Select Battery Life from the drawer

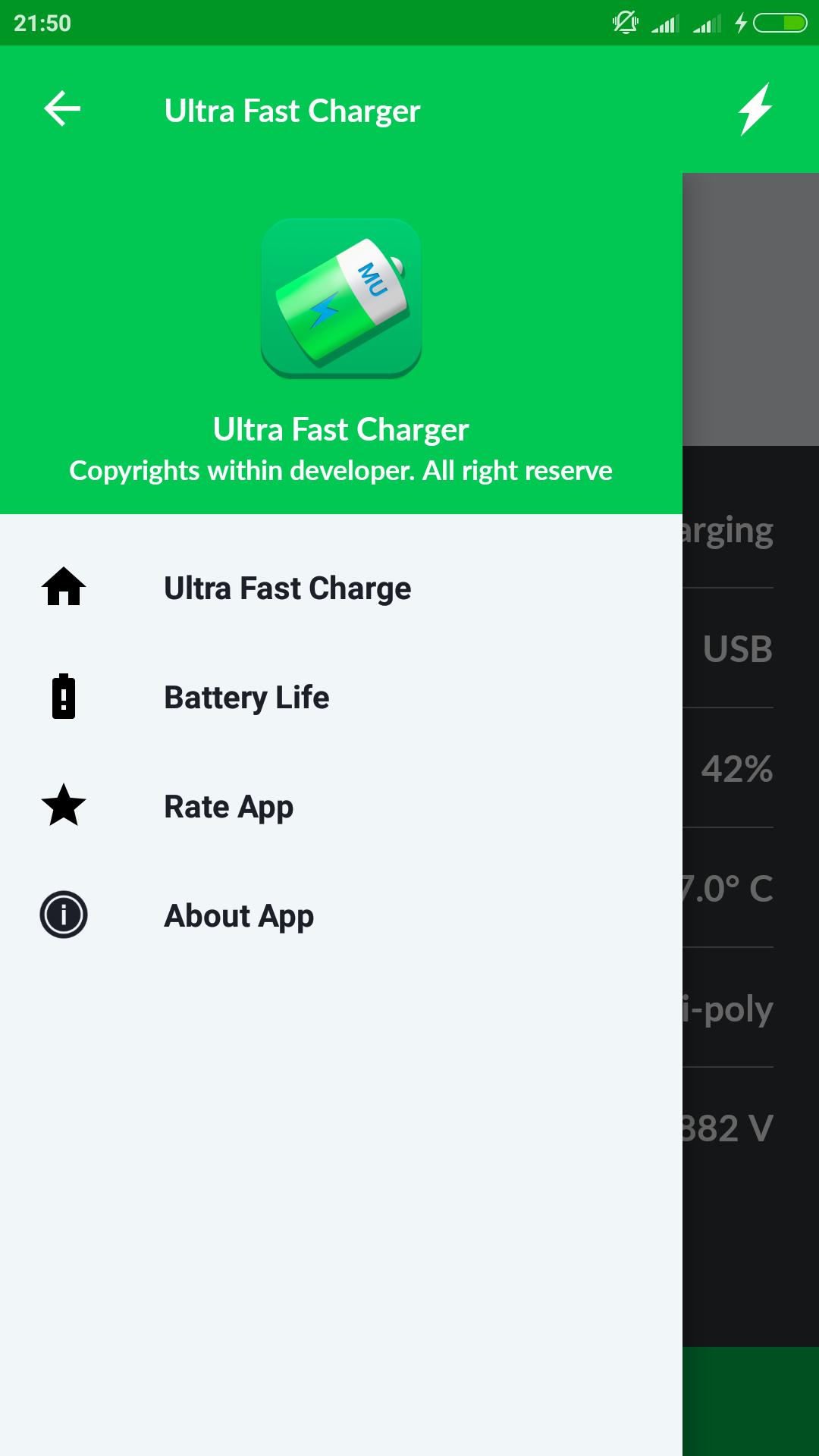click(246, 698)
